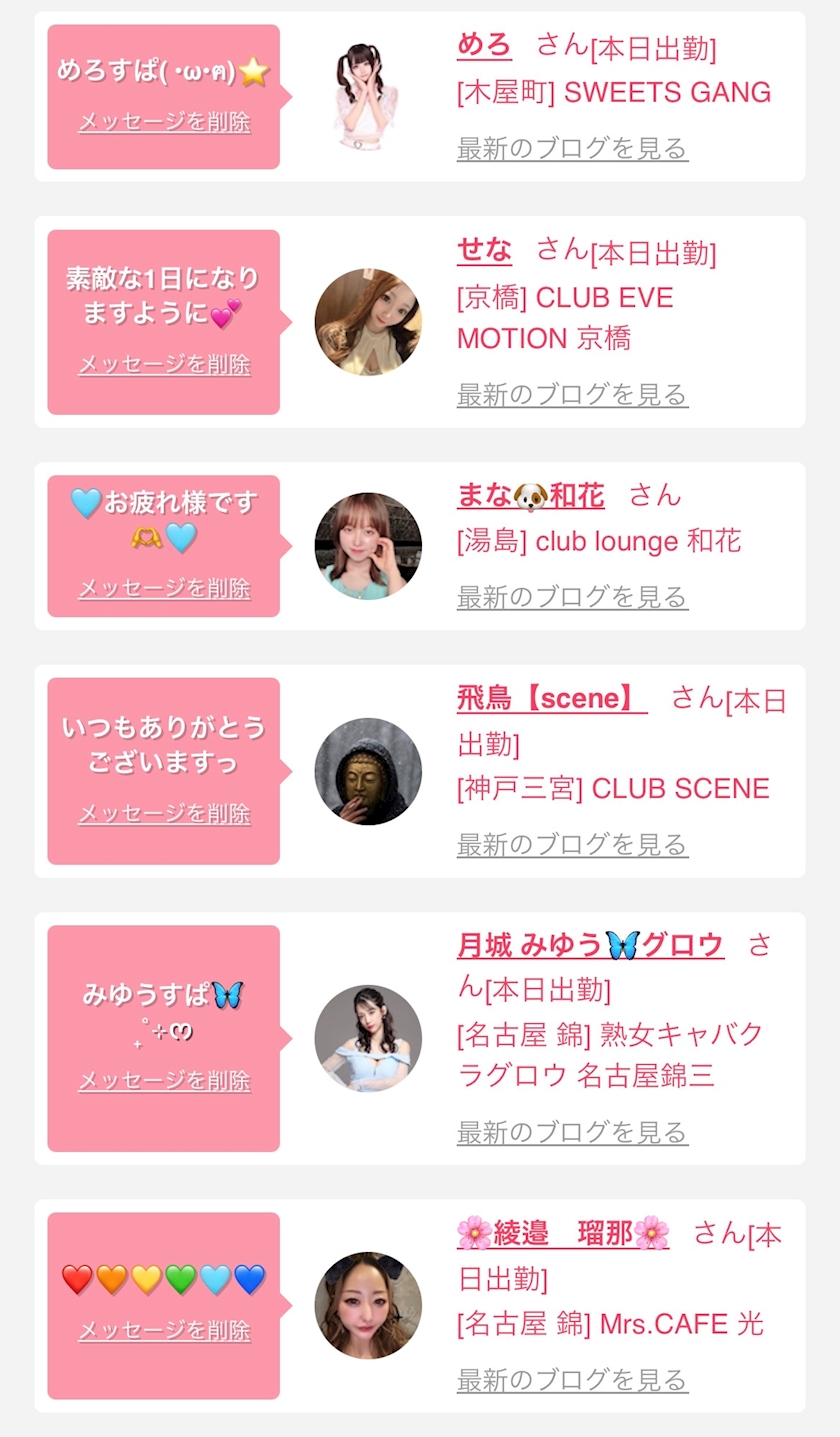Delete the rainbow hearts message
This screenshot has width=840, height=1437.
(164, 1330)
